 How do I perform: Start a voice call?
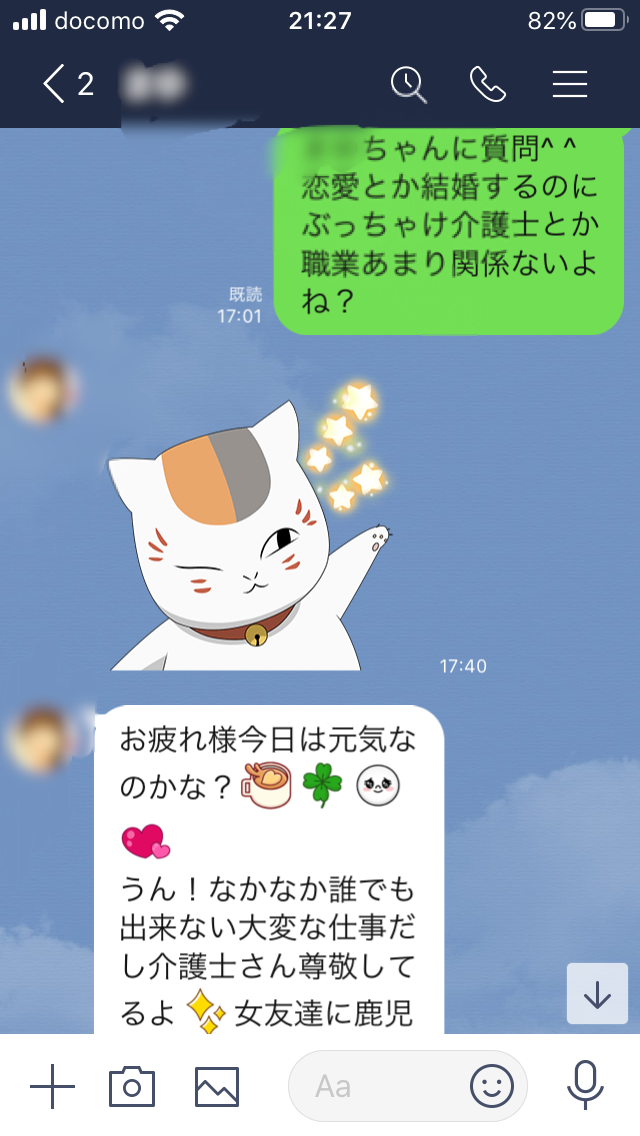click(487, 85)
